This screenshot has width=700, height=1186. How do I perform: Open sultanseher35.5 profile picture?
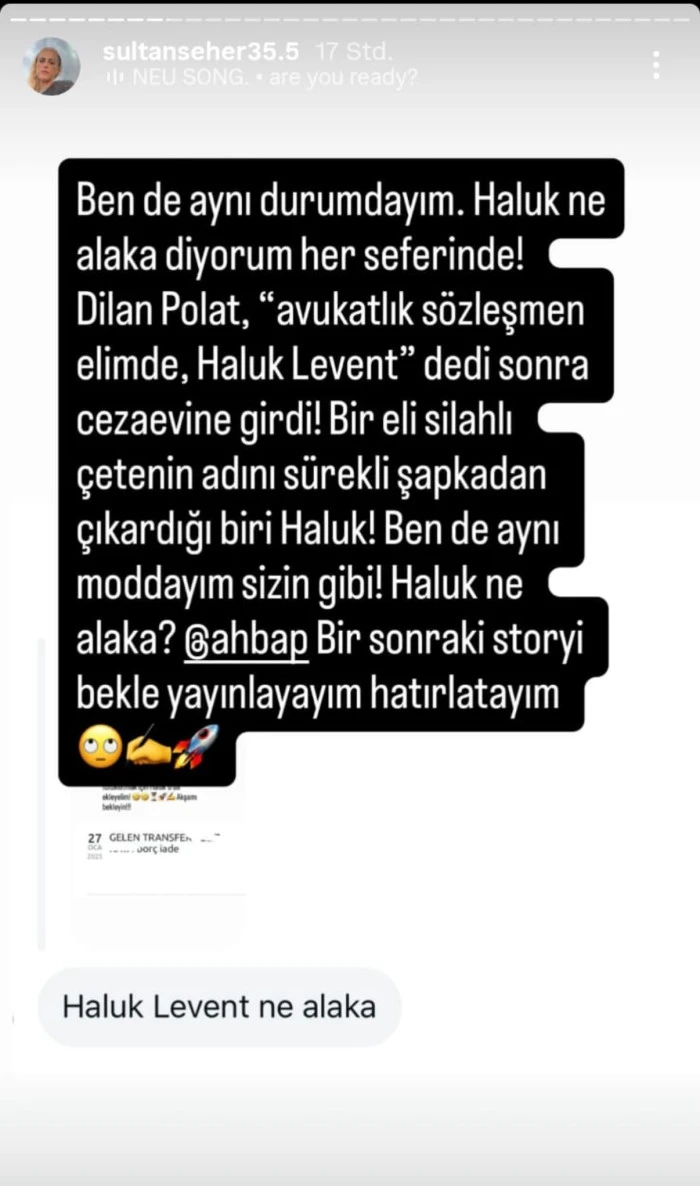52,65
